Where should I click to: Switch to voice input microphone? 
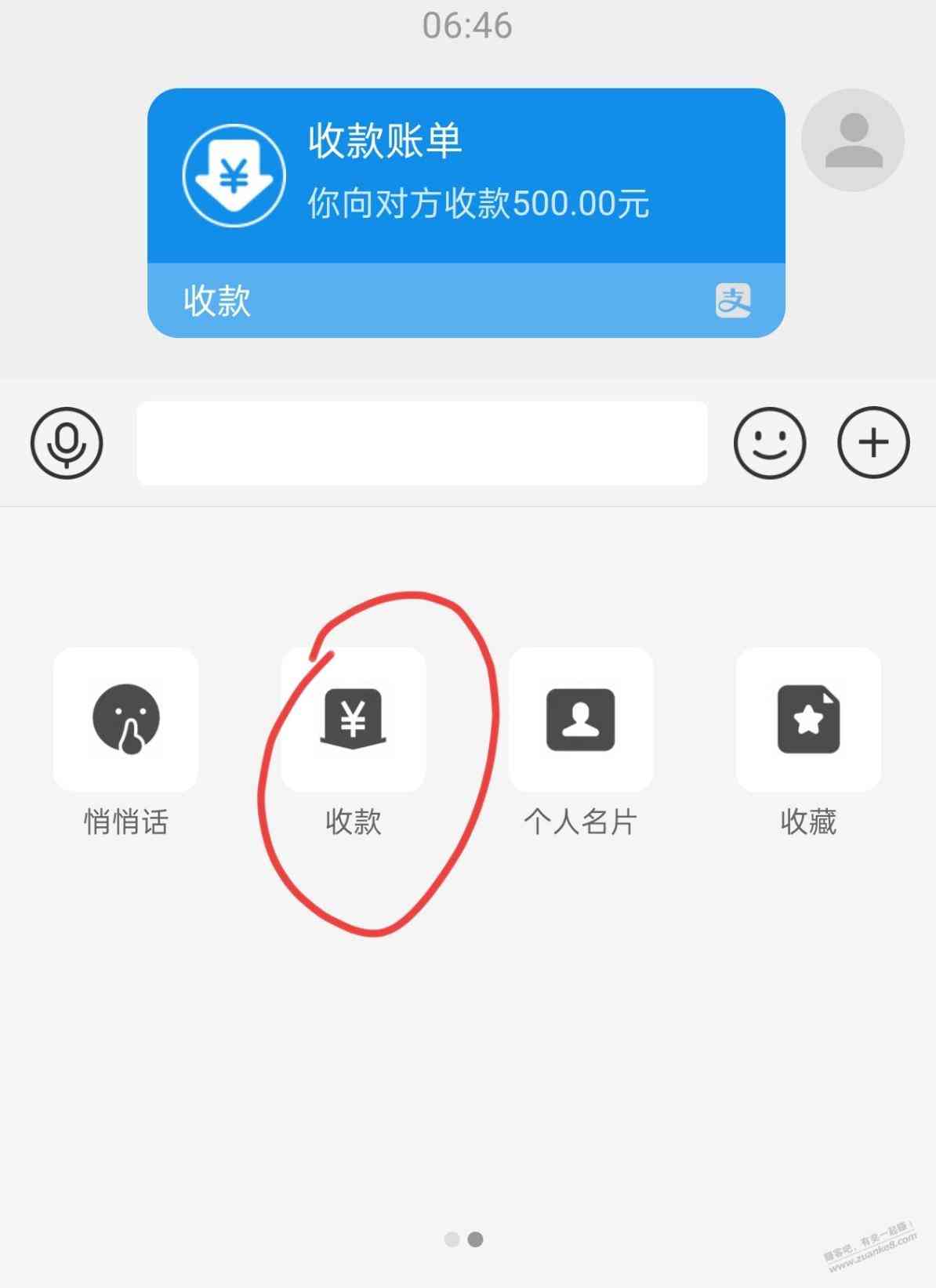pos(67,443)
